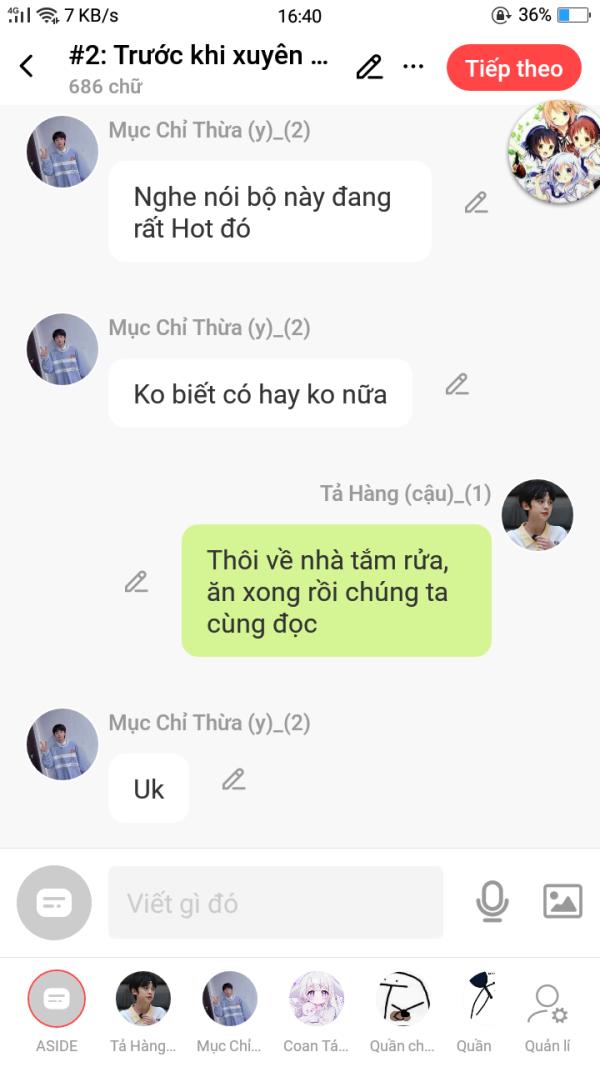
Task: Open the three-dot overflow menu
Action: (x=413, y=67)
